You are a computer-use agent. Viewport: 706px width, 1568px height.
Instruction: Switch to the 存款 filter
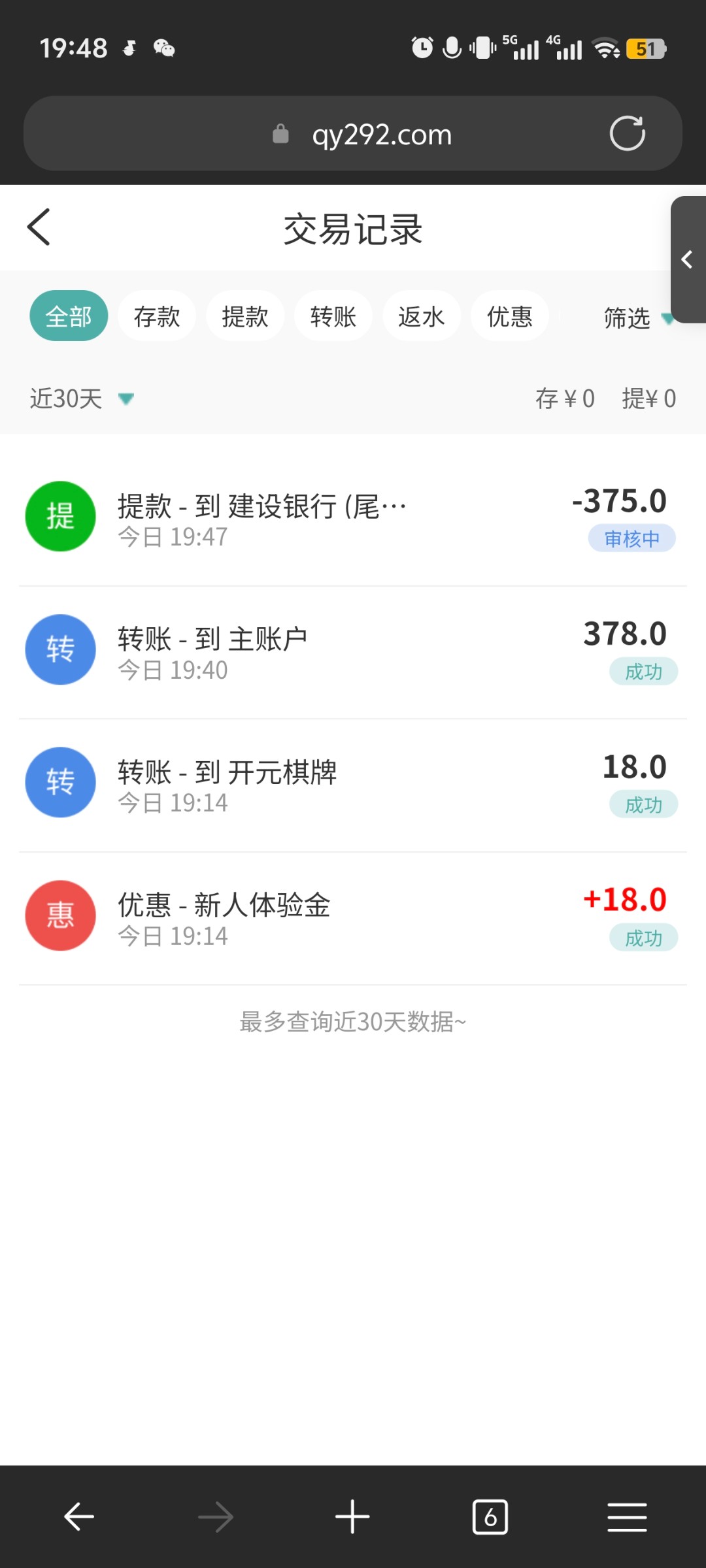click(x=157, y=316)
